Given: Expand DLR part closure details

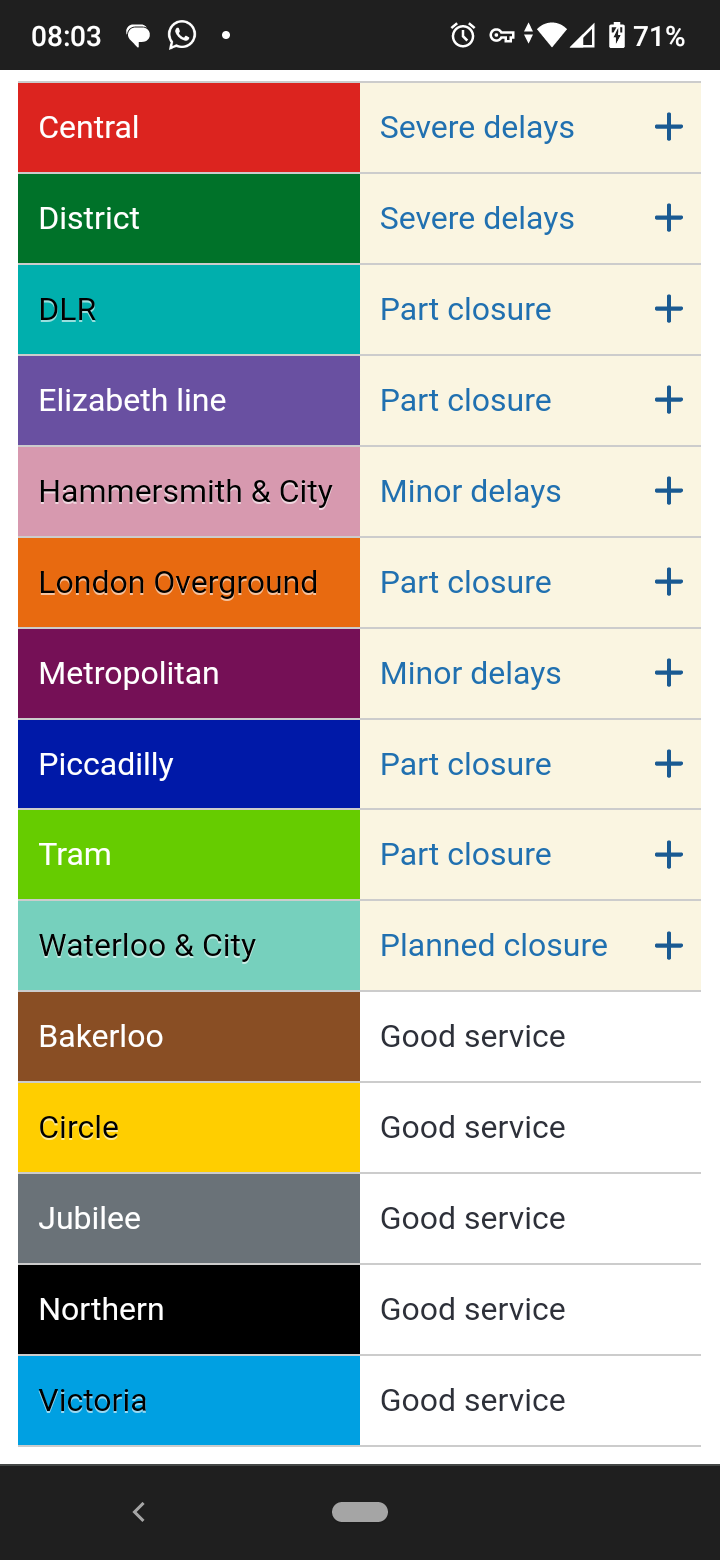Looking at the screenshot, I should point(668,309).
